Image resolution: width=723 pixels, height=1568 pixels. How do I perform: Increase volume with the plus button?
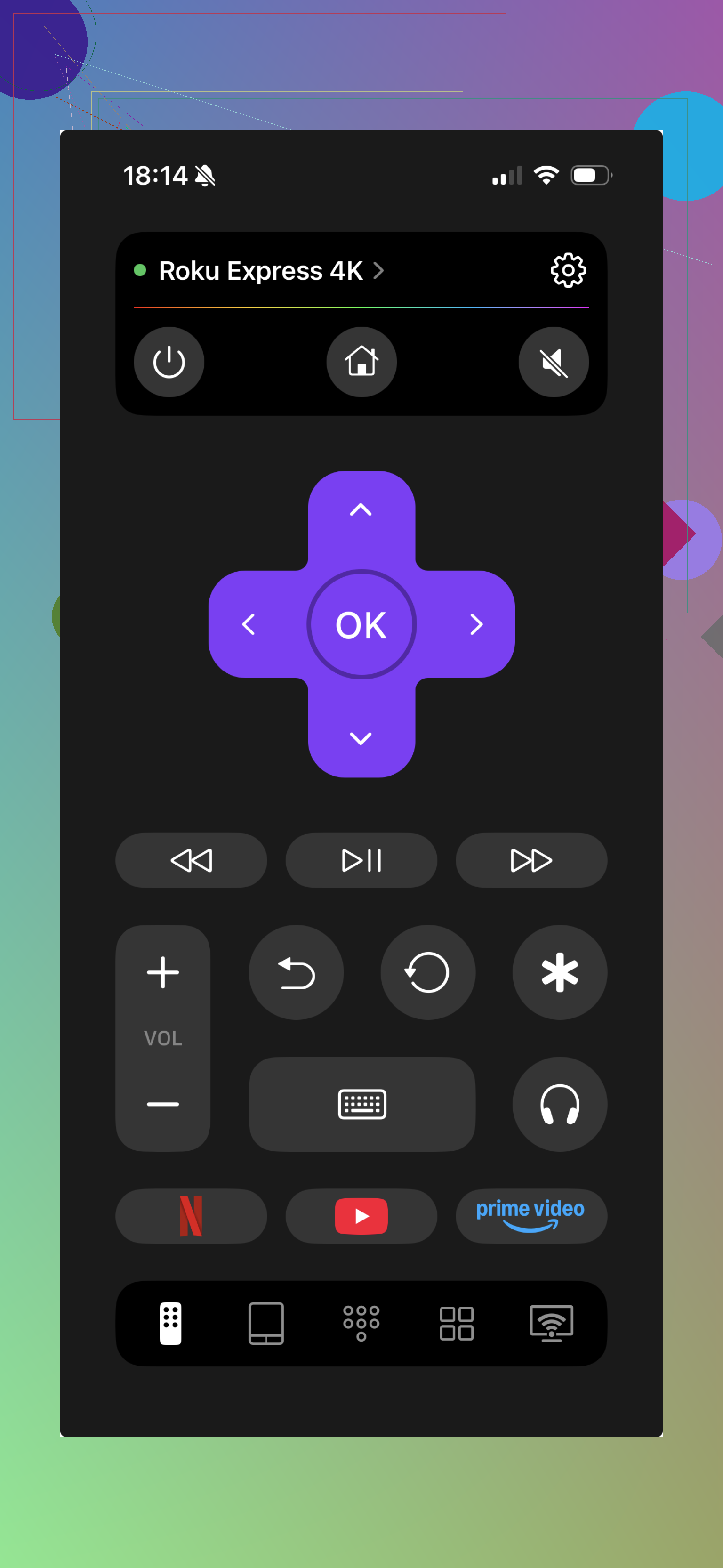point(163,972)
